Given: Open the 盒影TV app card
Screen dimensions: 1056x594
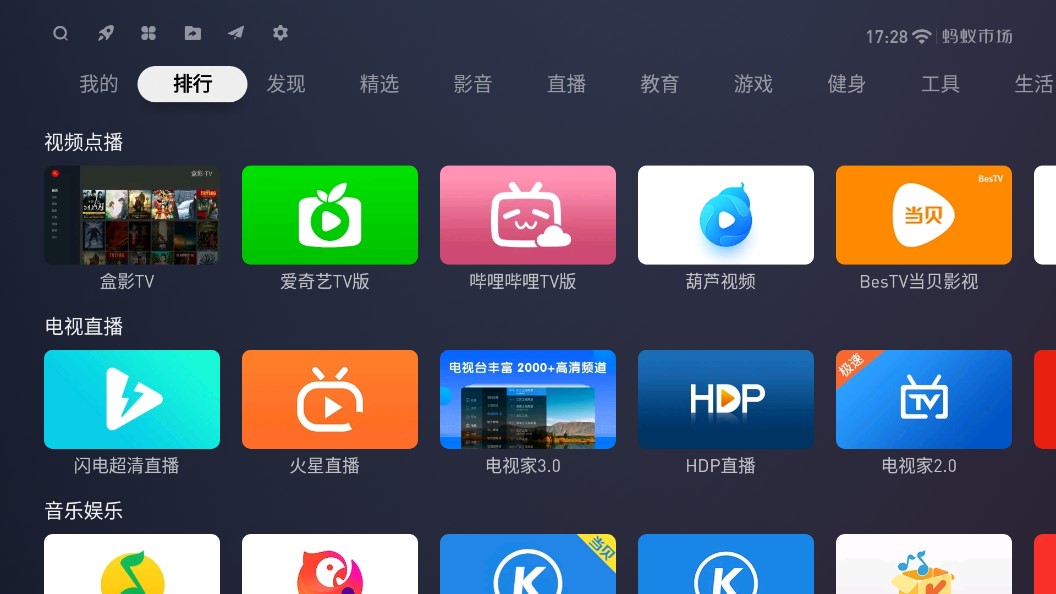Looking at the screenshot, I should (132, 215).
